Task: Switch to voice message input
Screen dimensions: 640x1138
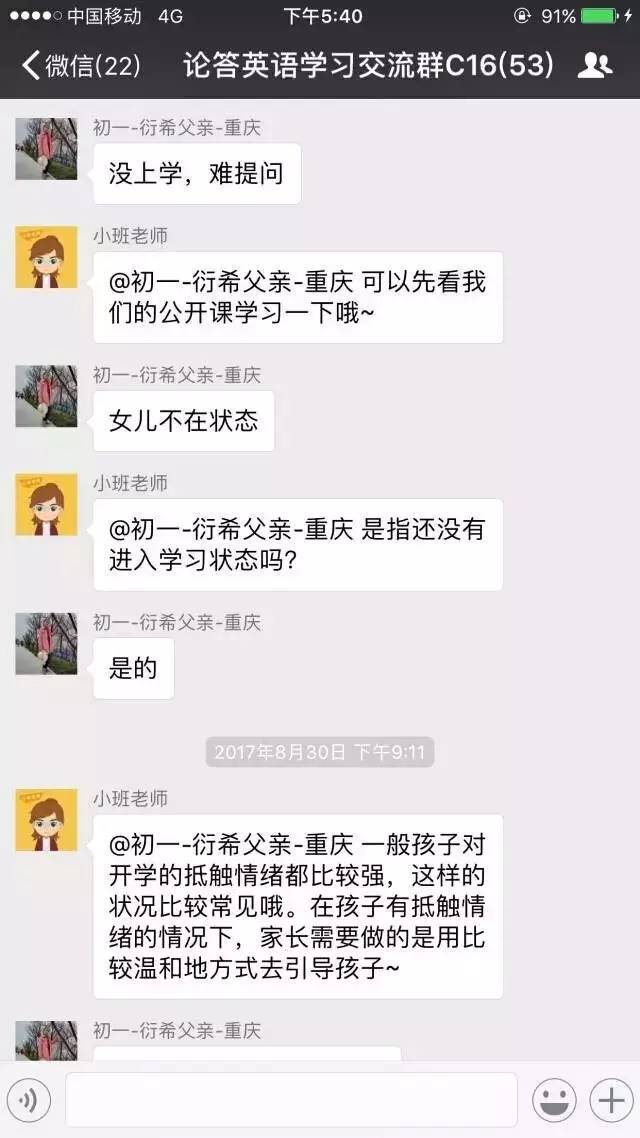Action: point(28,1100)
